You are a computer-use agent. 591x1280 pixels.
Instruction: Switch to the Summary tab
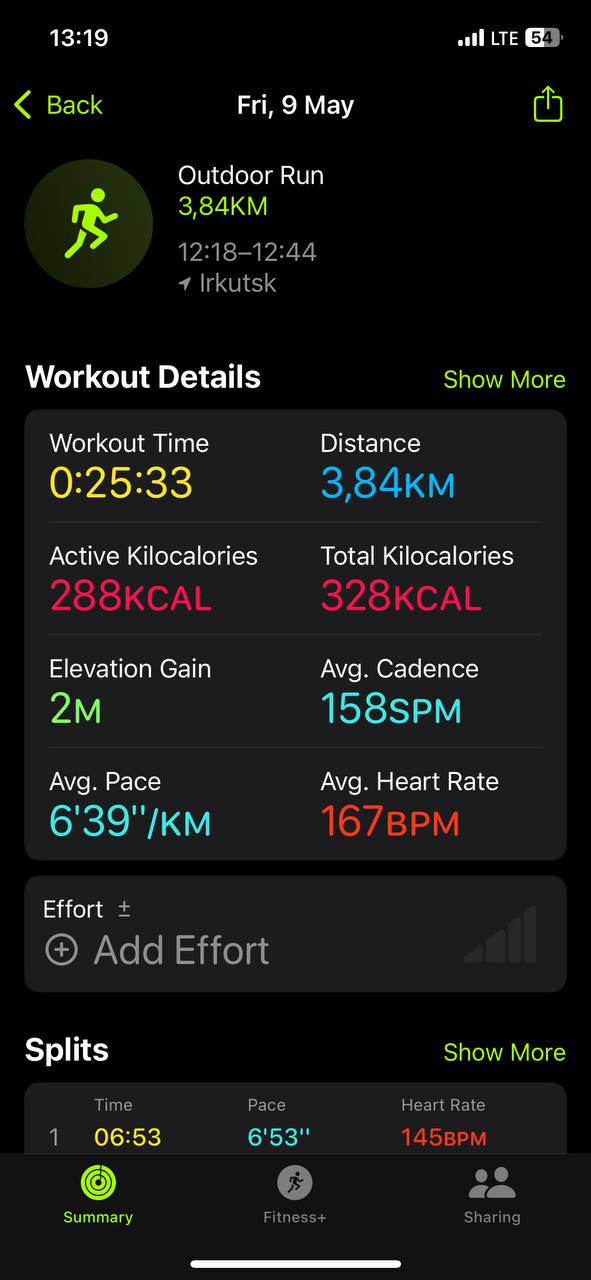click(x=98, y=1195)
